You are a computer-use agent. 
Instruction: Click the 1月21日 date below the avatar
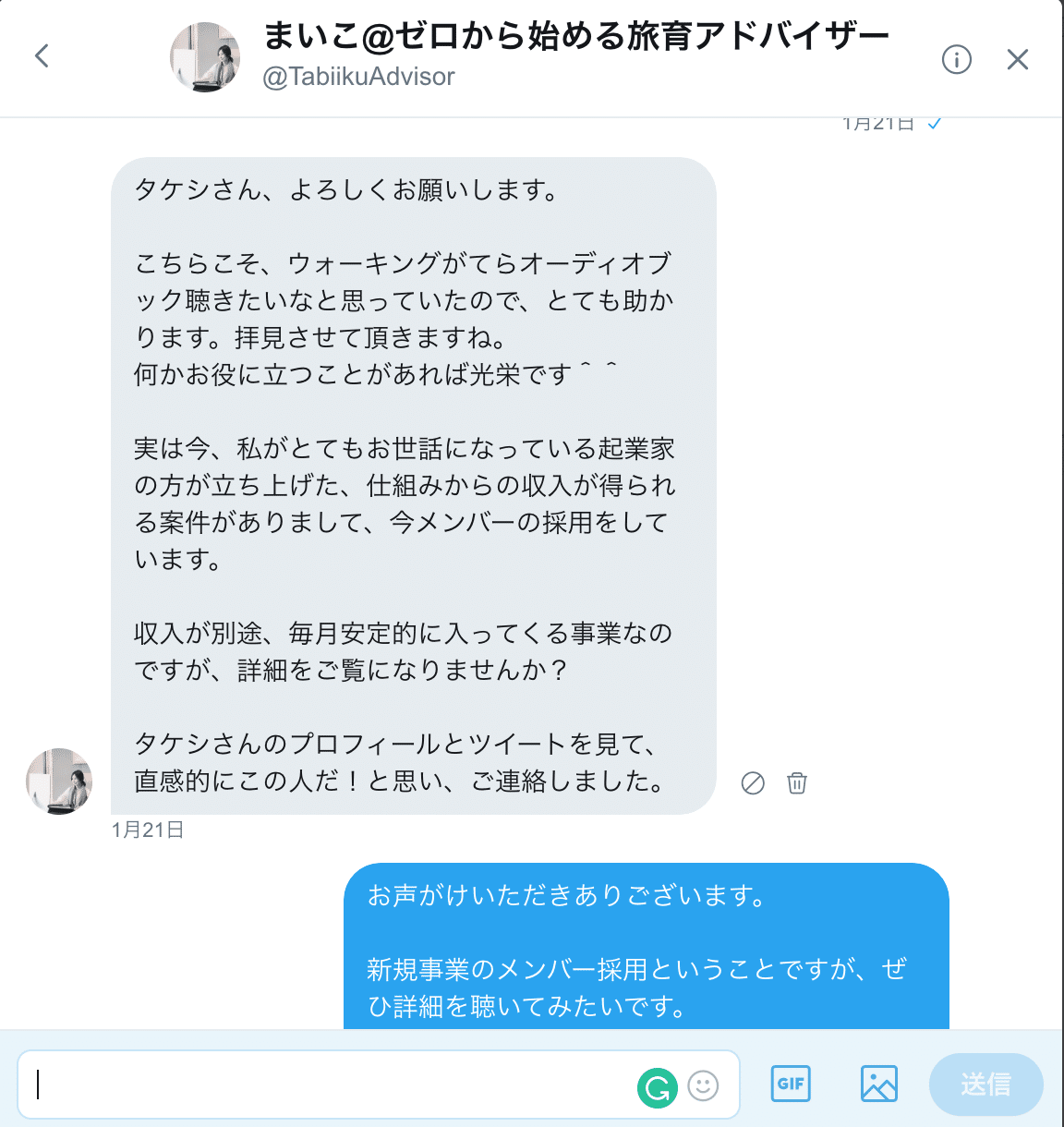[x=147, y=830]
